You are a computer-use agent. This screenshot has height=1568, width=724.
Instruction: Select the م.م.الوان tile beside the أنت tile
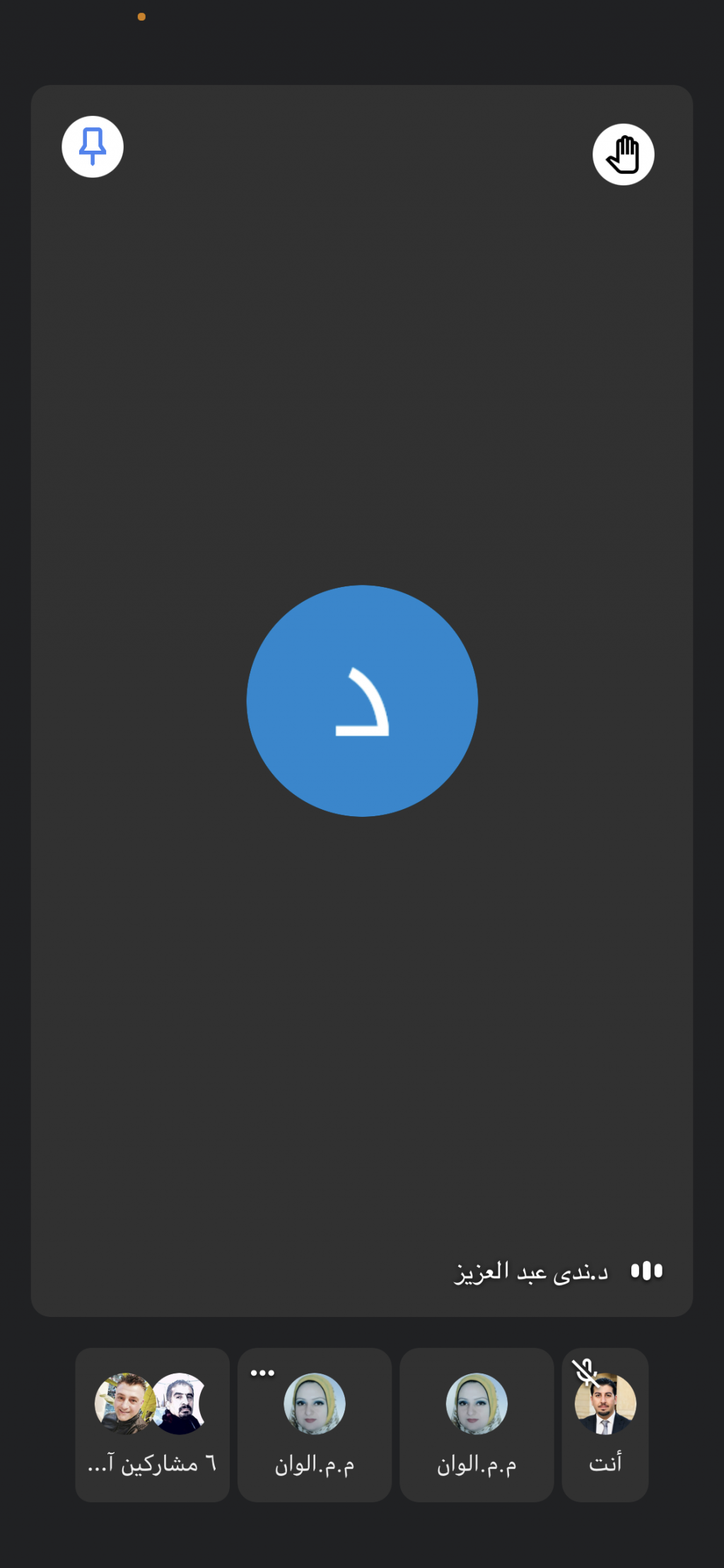(x=476, y=1424)
